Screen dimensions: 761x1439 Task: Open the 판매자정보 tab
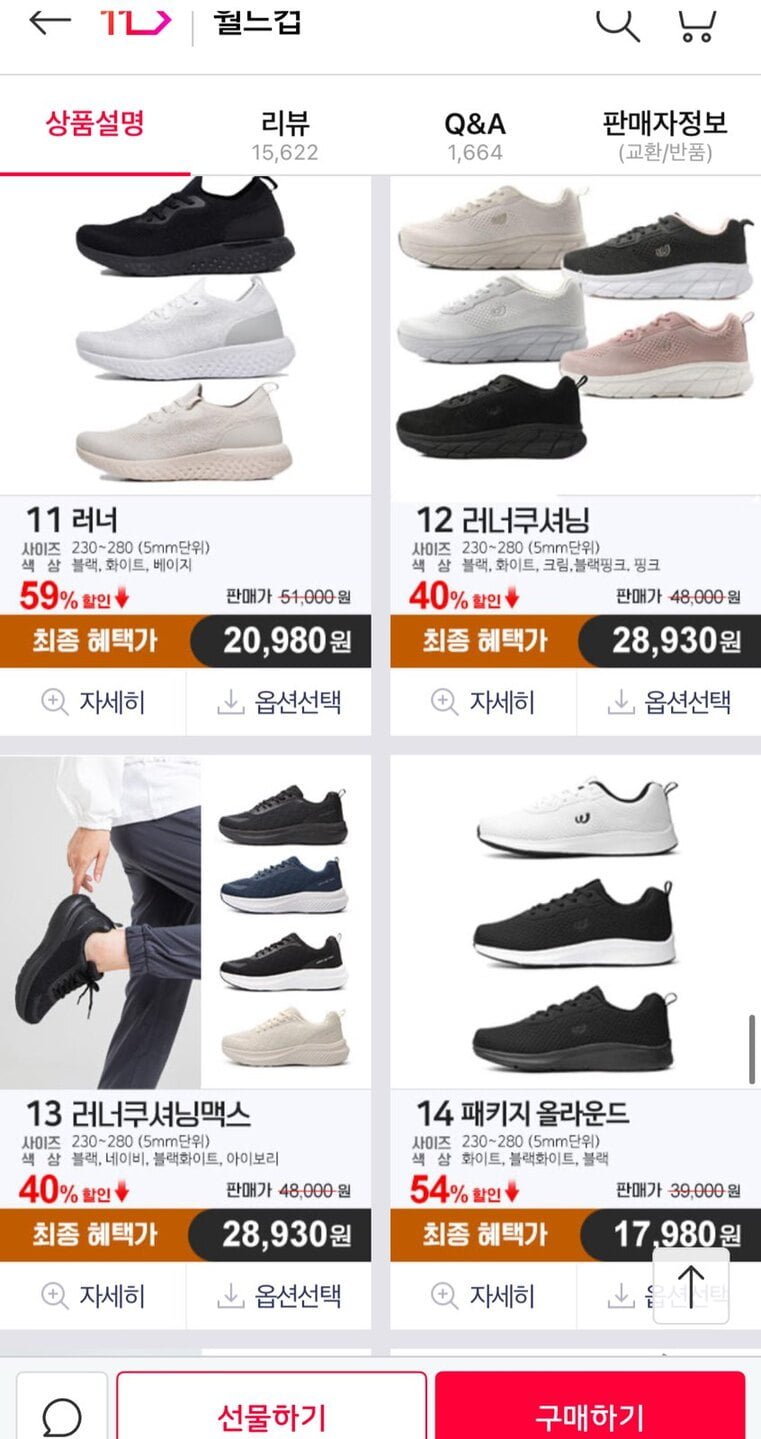tap(665, 135)
